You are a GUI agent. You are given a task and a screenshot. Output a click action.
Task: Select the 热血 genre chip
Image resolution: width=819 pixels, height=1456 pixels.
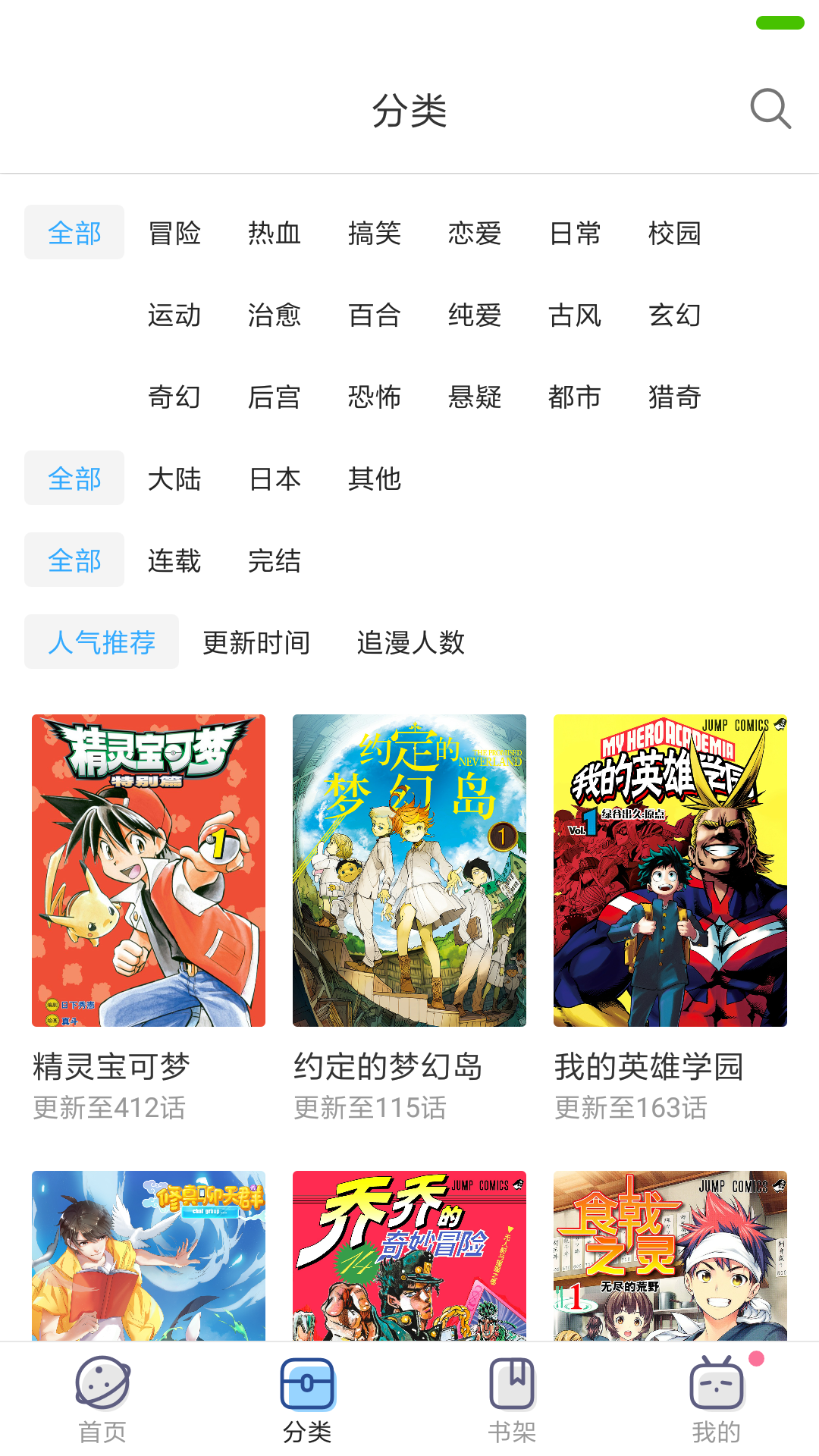[x=275, y=233]
